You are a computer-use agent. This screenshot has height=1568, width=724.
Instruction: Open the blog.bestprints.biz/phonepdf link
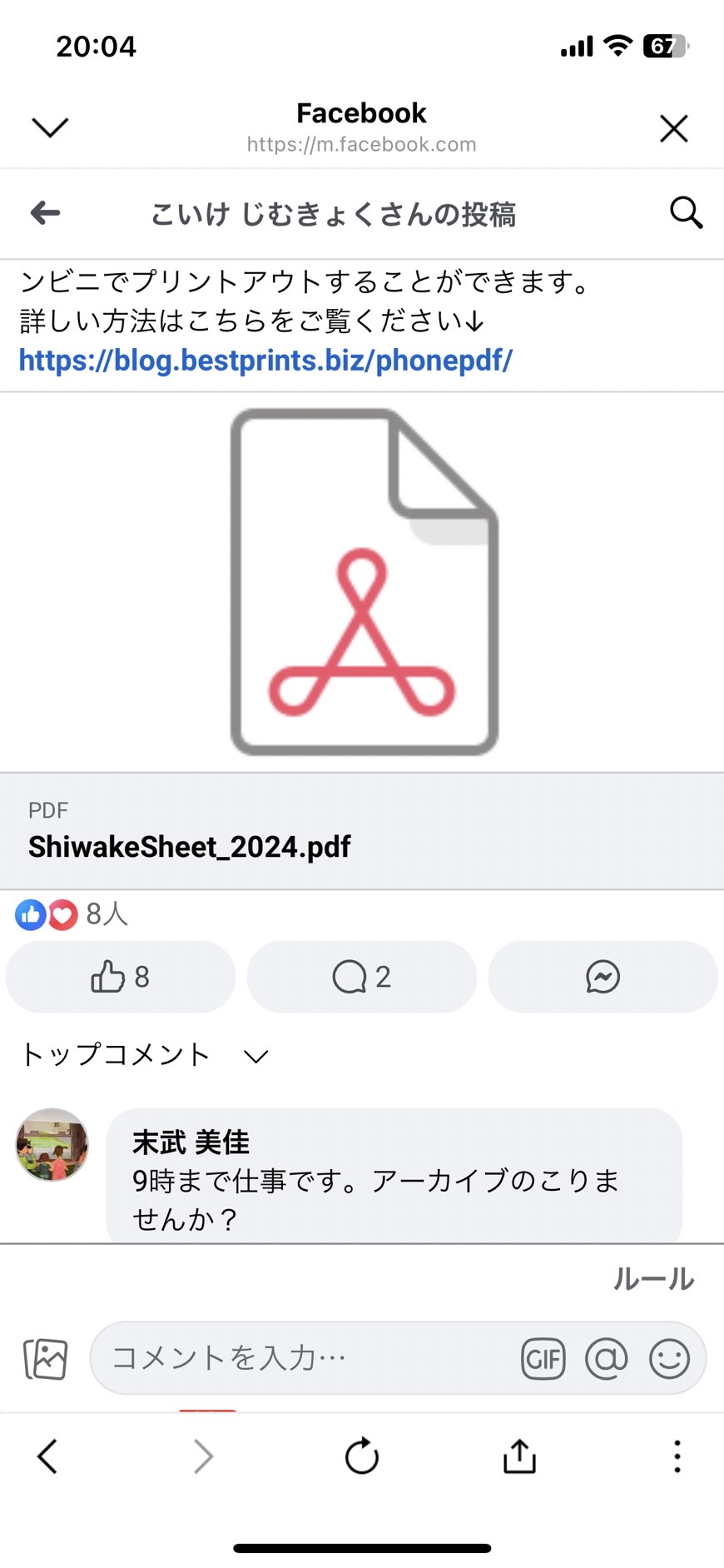[265, 360]
